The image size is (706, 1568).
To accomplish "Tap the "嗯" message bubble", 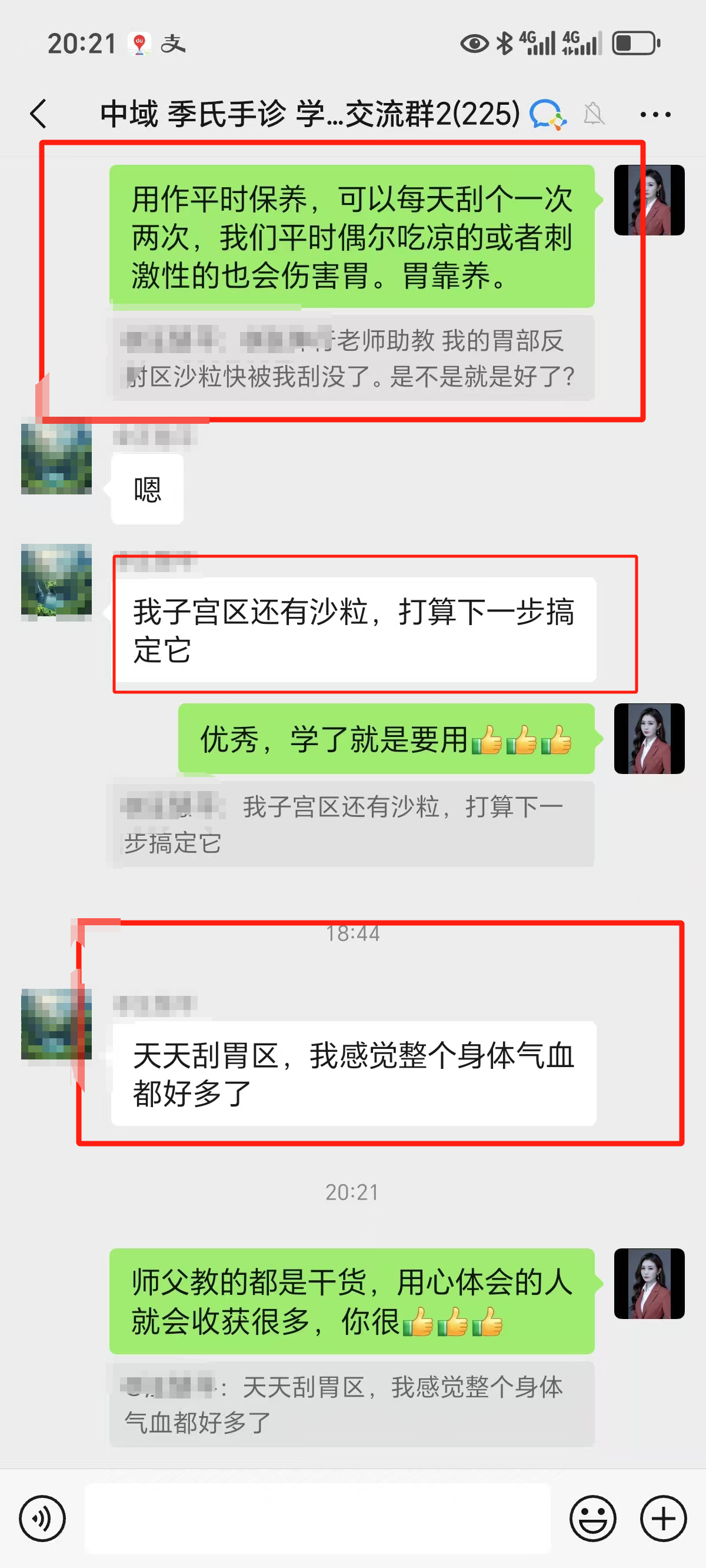I will point(146,489).
